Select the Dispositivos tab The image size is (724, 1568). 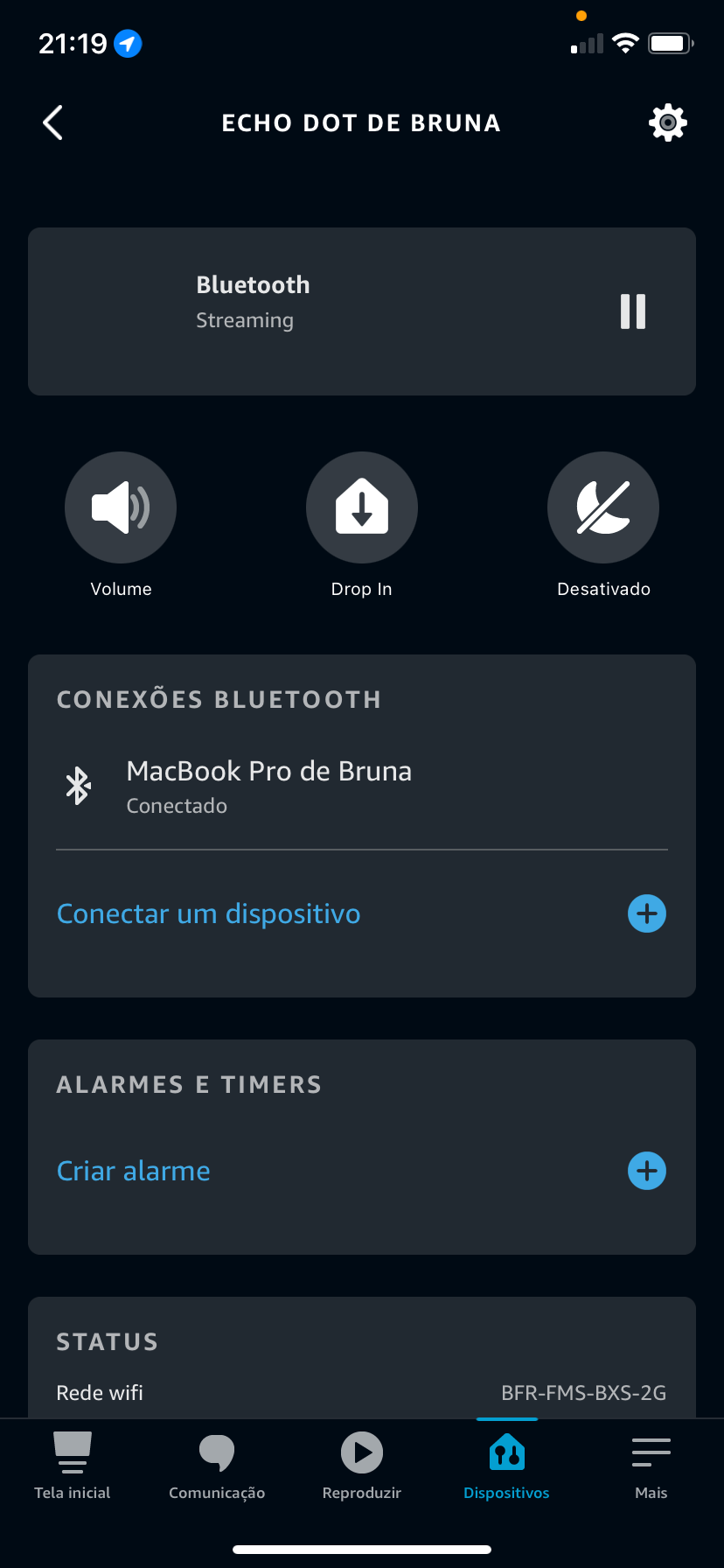(x=507, y=1466)
